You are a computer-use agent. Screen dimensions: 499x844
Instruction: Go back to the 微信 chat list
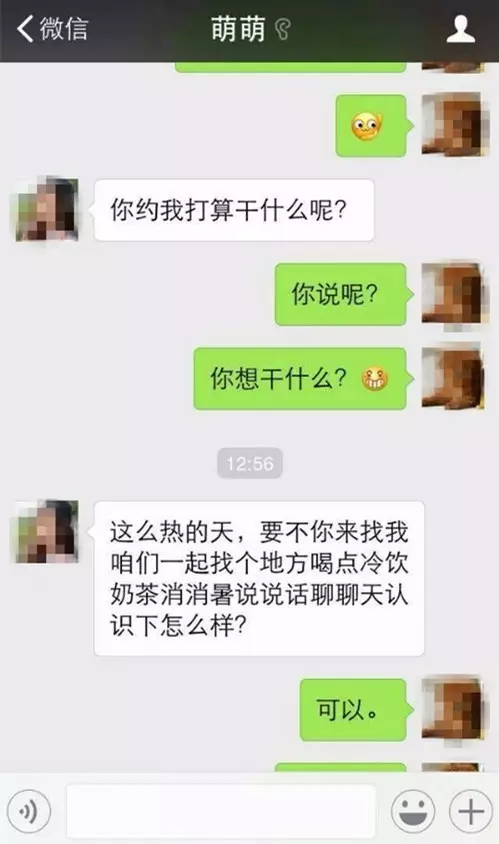(52, 29)
